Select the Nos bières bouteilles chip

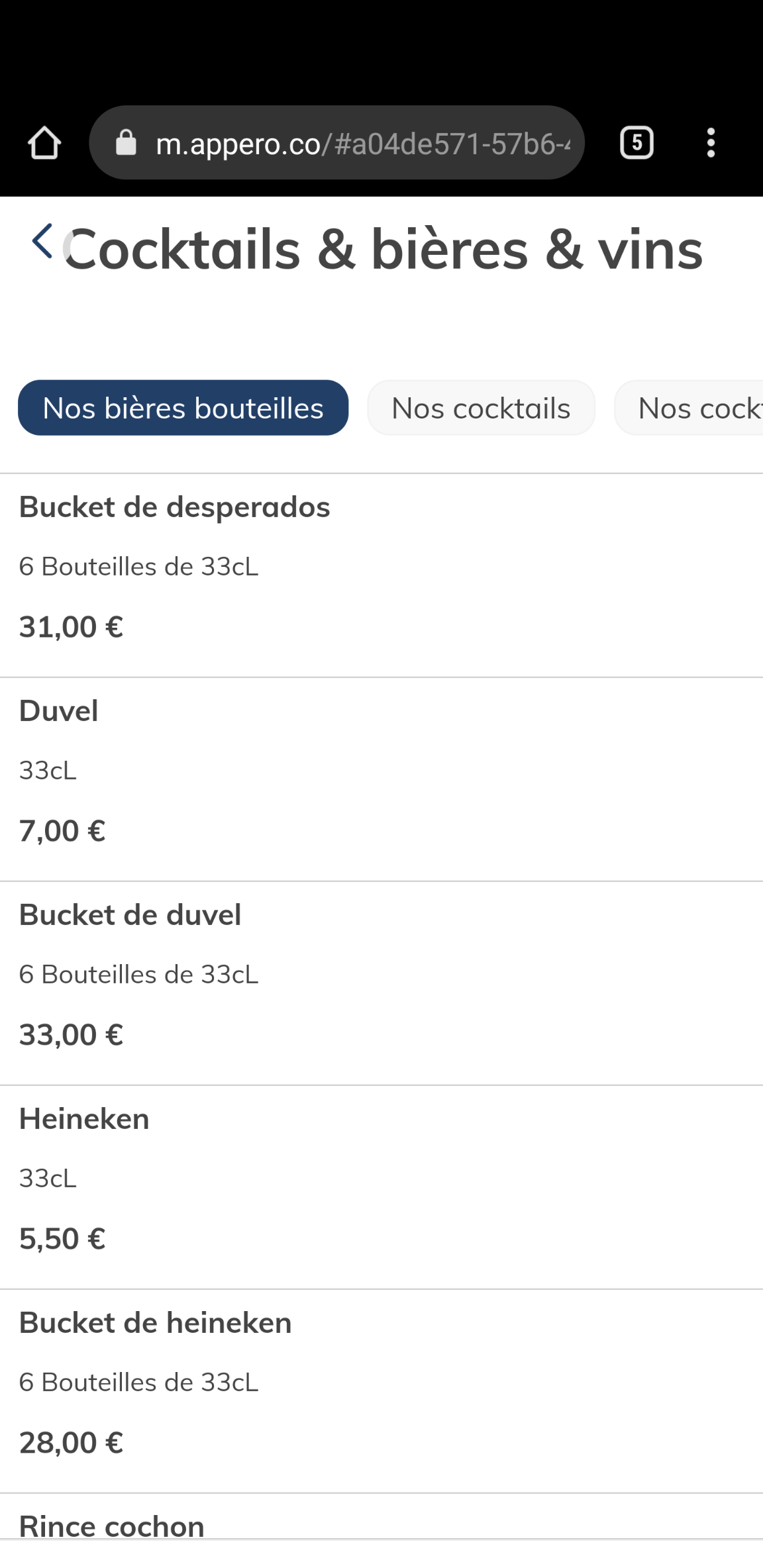click(x=183, y=408)
